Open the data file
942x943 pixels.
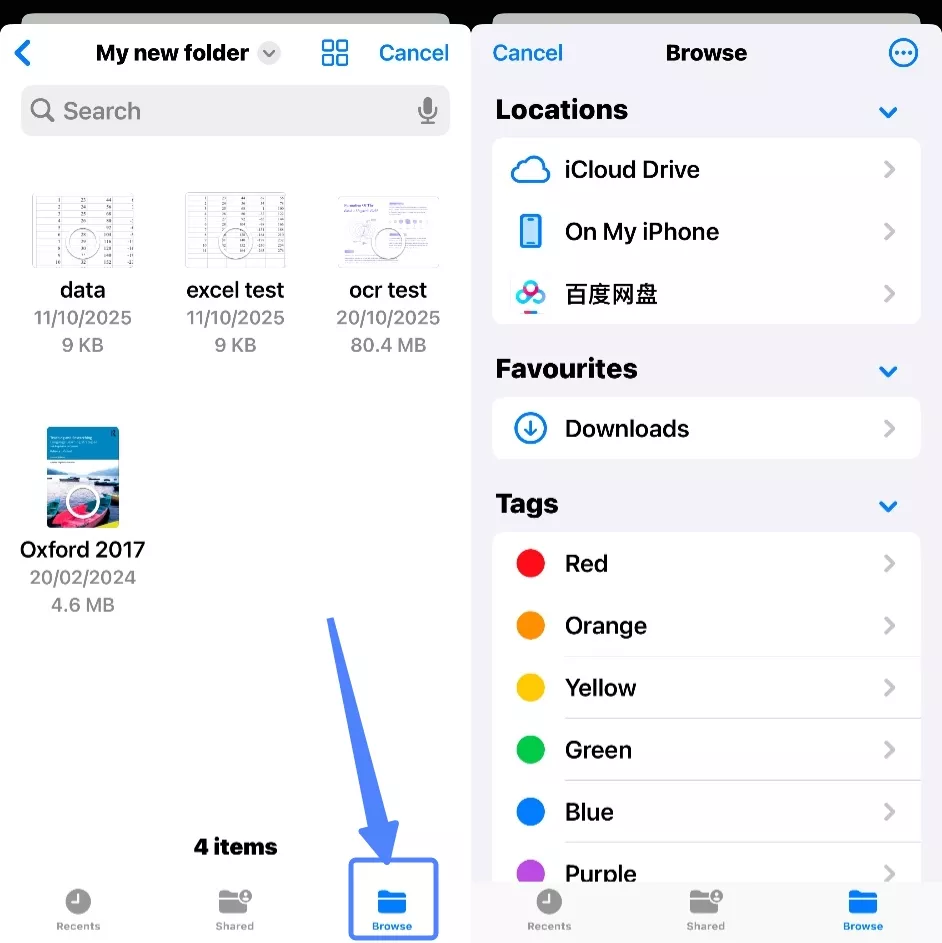click(x=83, y=233)
